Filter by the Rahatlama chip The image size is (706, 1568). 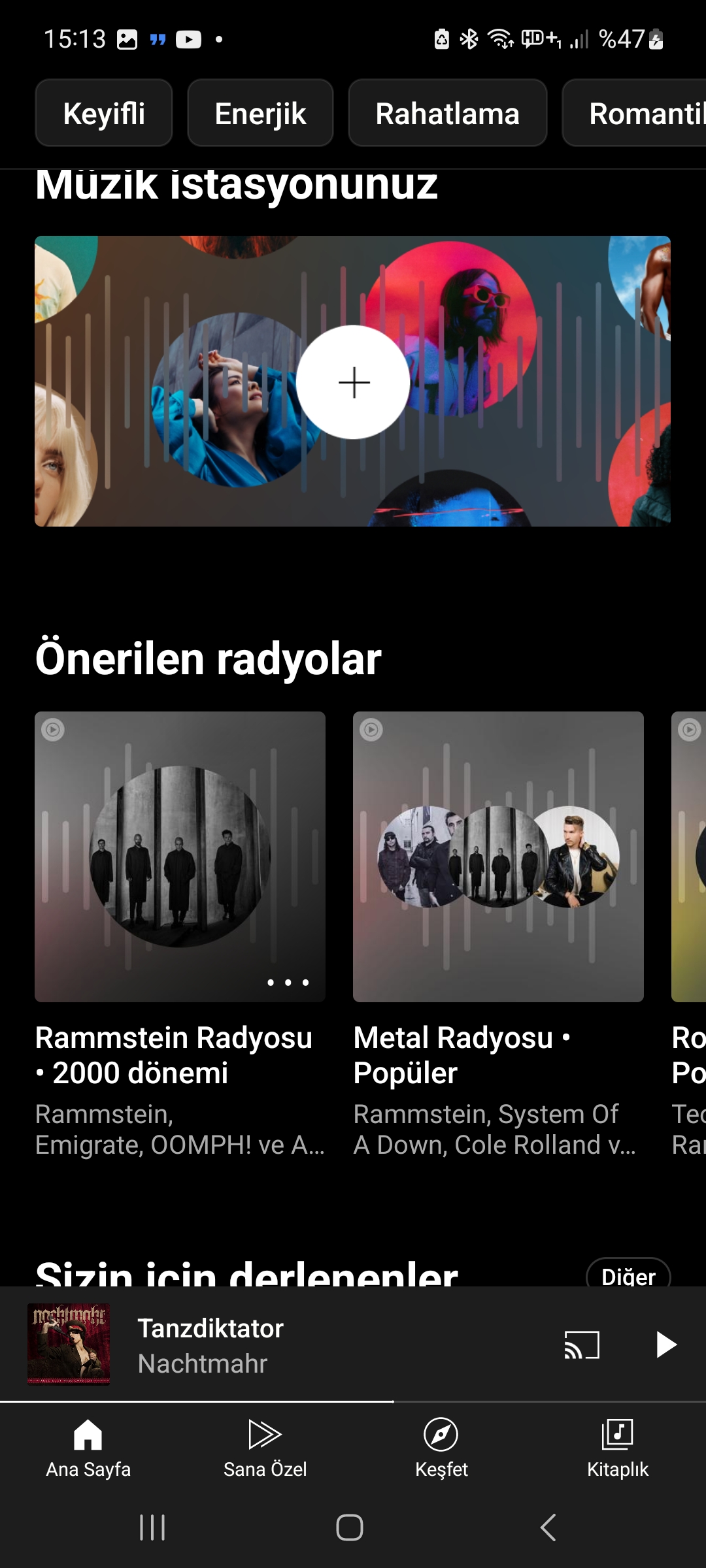point(447,113)
